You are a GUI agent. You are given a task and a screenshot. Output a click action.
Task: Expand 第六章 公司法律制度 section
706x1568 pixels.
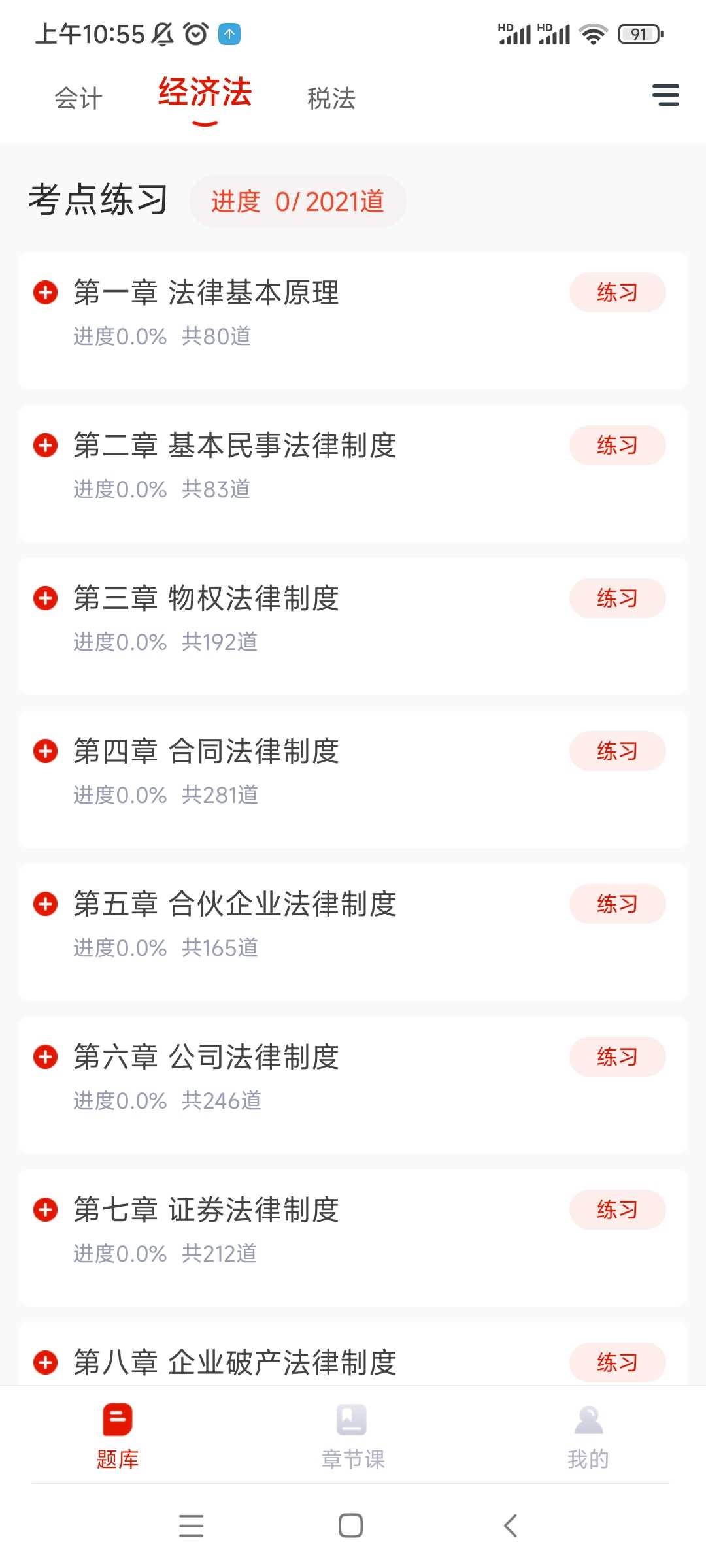(x=45, y=1057)
